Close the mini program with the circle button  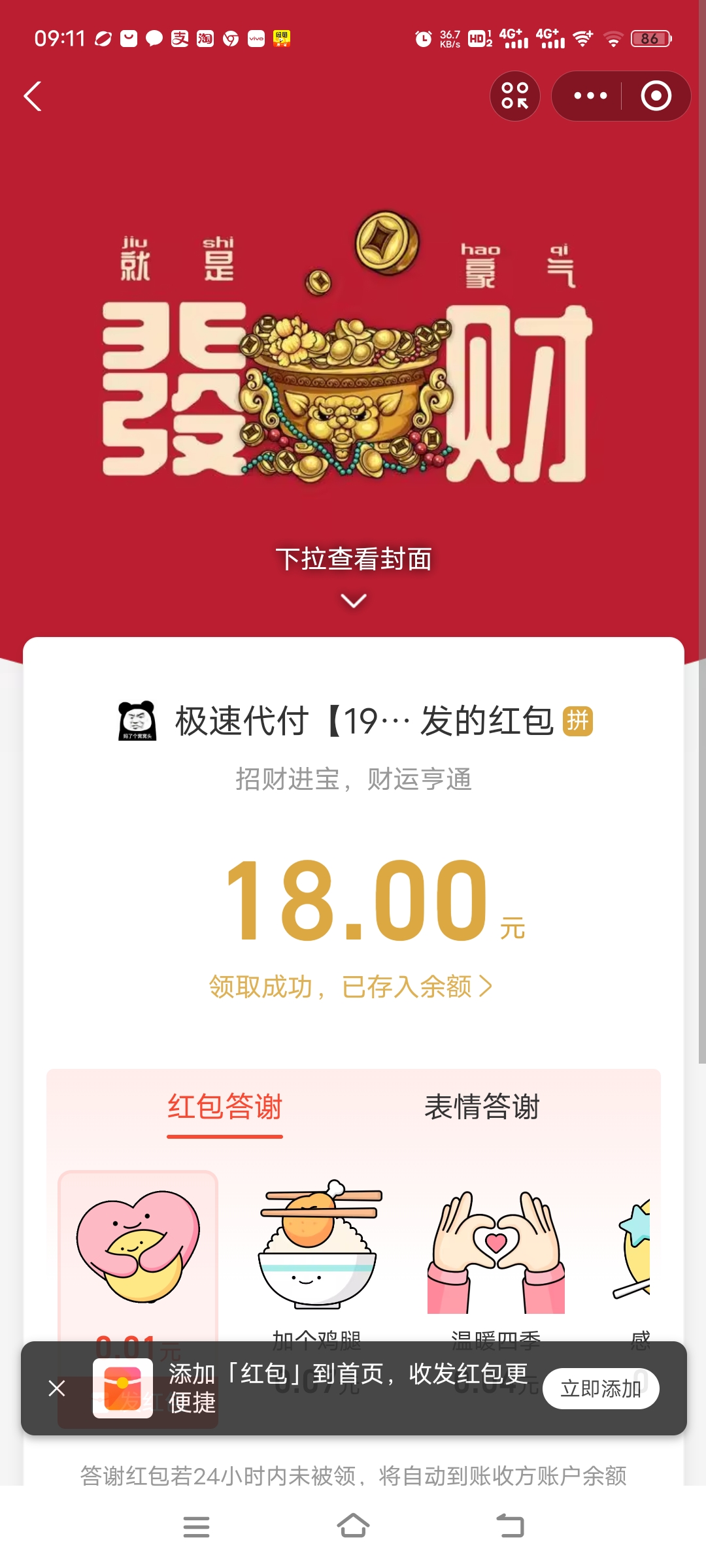(x=656, y=96)
